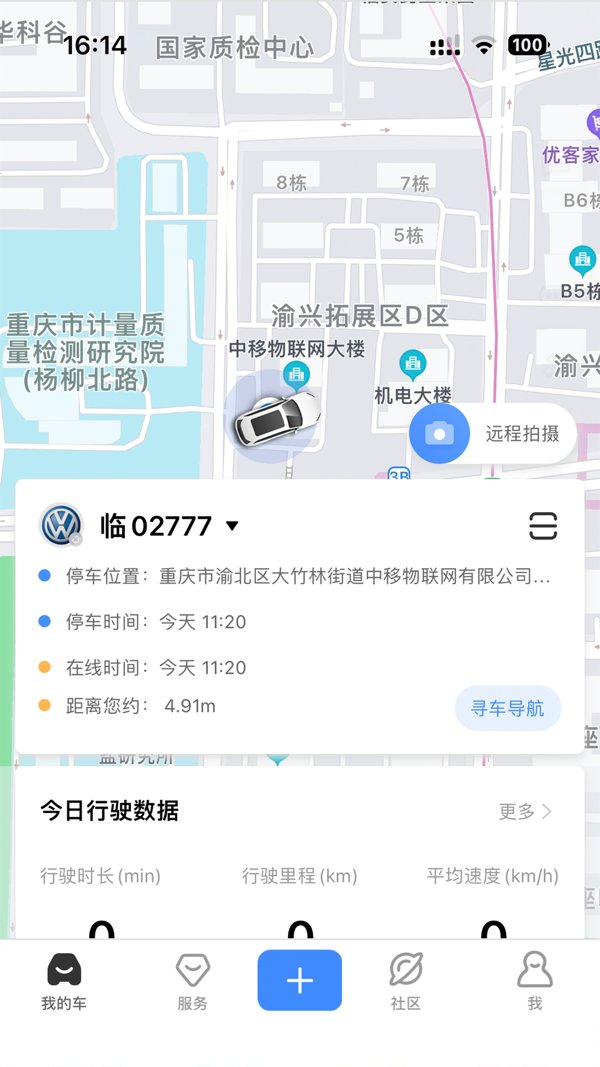Viewport: 600px width, 1067px height.
Task: Start 寻车导航 to find the car
Action: 507,708
